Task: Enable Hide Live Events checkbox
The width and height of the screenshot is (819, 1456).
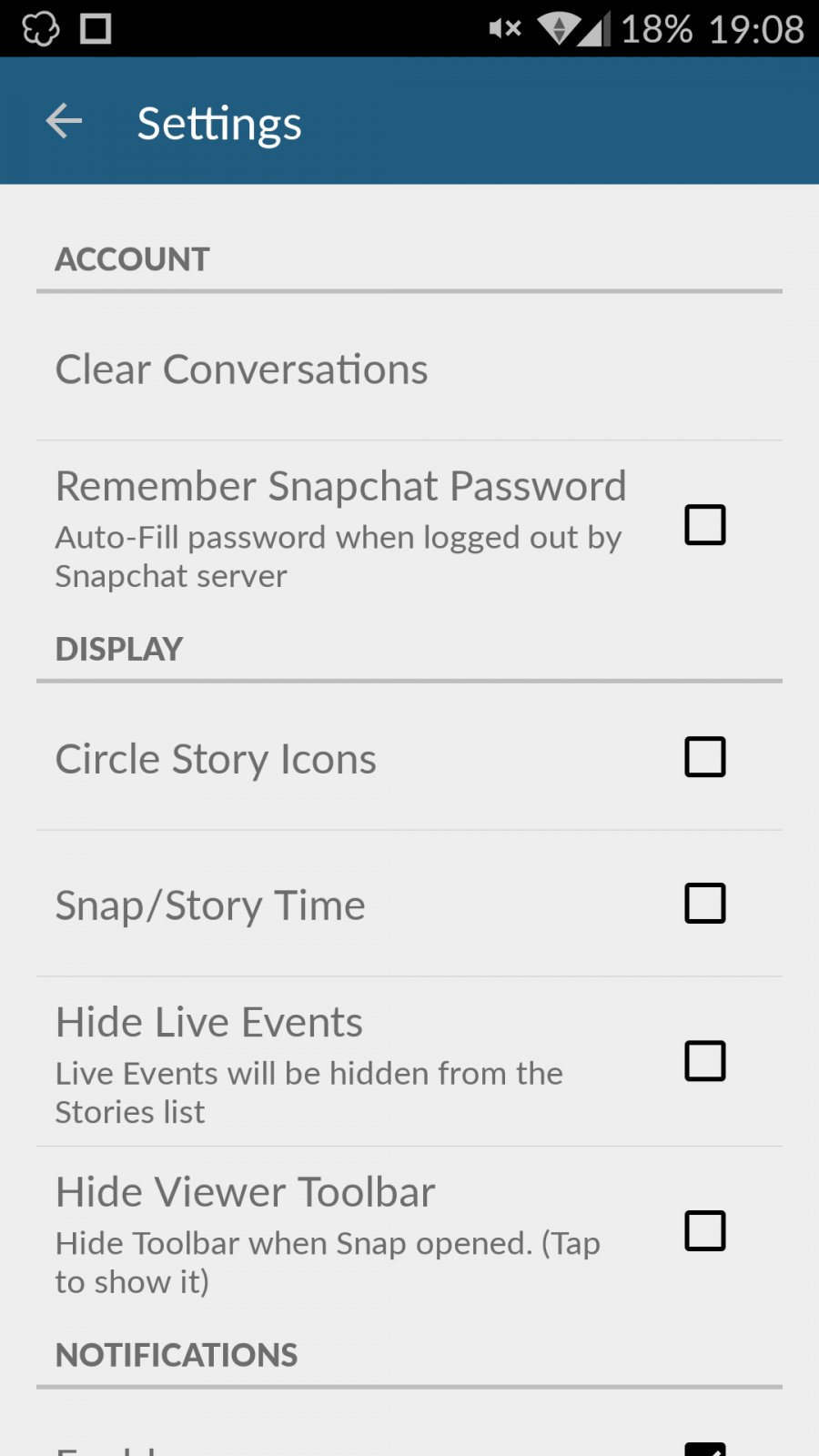Action: (705, 1061)
